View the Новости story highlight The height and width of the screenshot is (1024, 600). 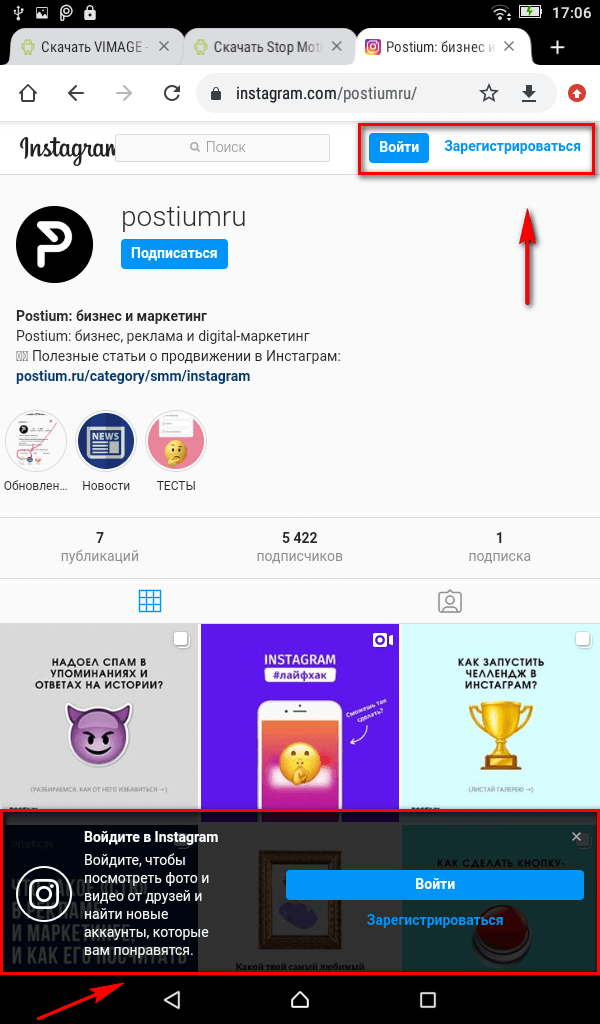pyautogui.click(x=106, y=441)
